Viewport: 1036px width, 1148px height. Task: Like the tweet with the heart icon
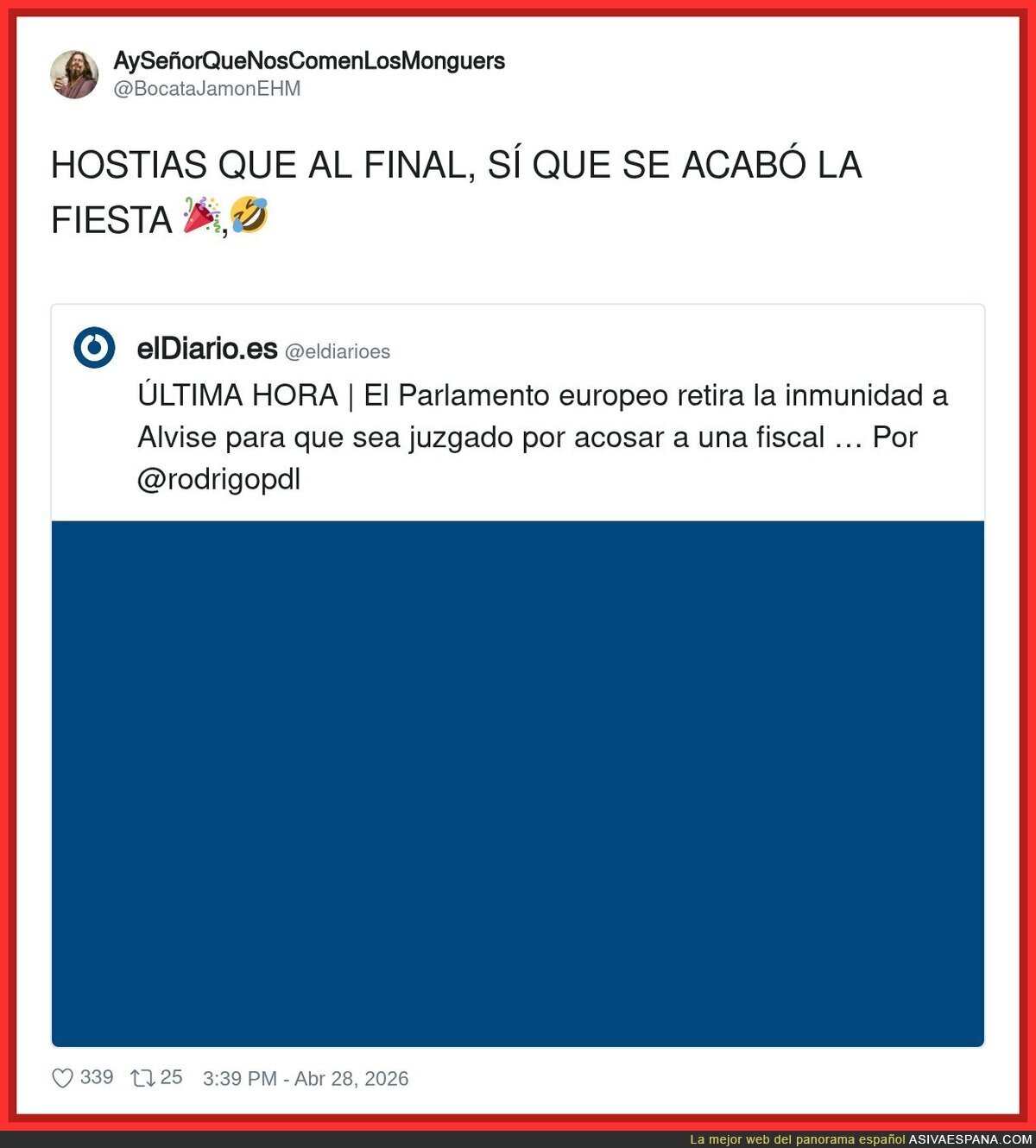(64, 1077)
